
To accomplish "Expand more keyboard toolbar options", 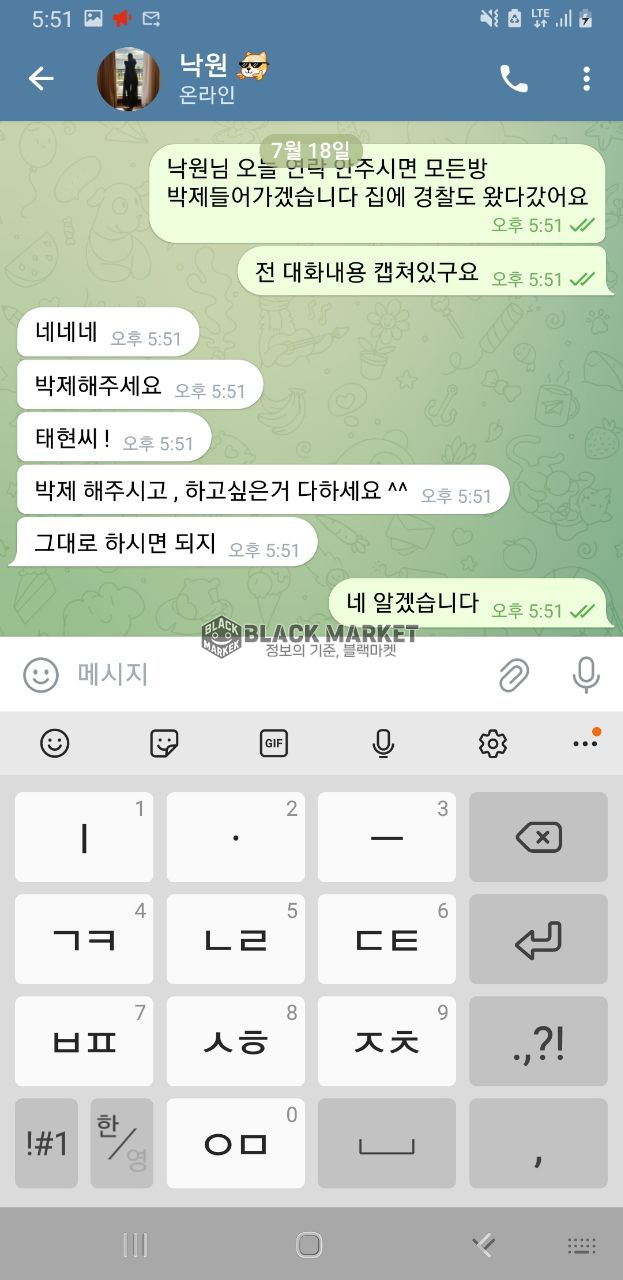I will click(x=586, y=743).
